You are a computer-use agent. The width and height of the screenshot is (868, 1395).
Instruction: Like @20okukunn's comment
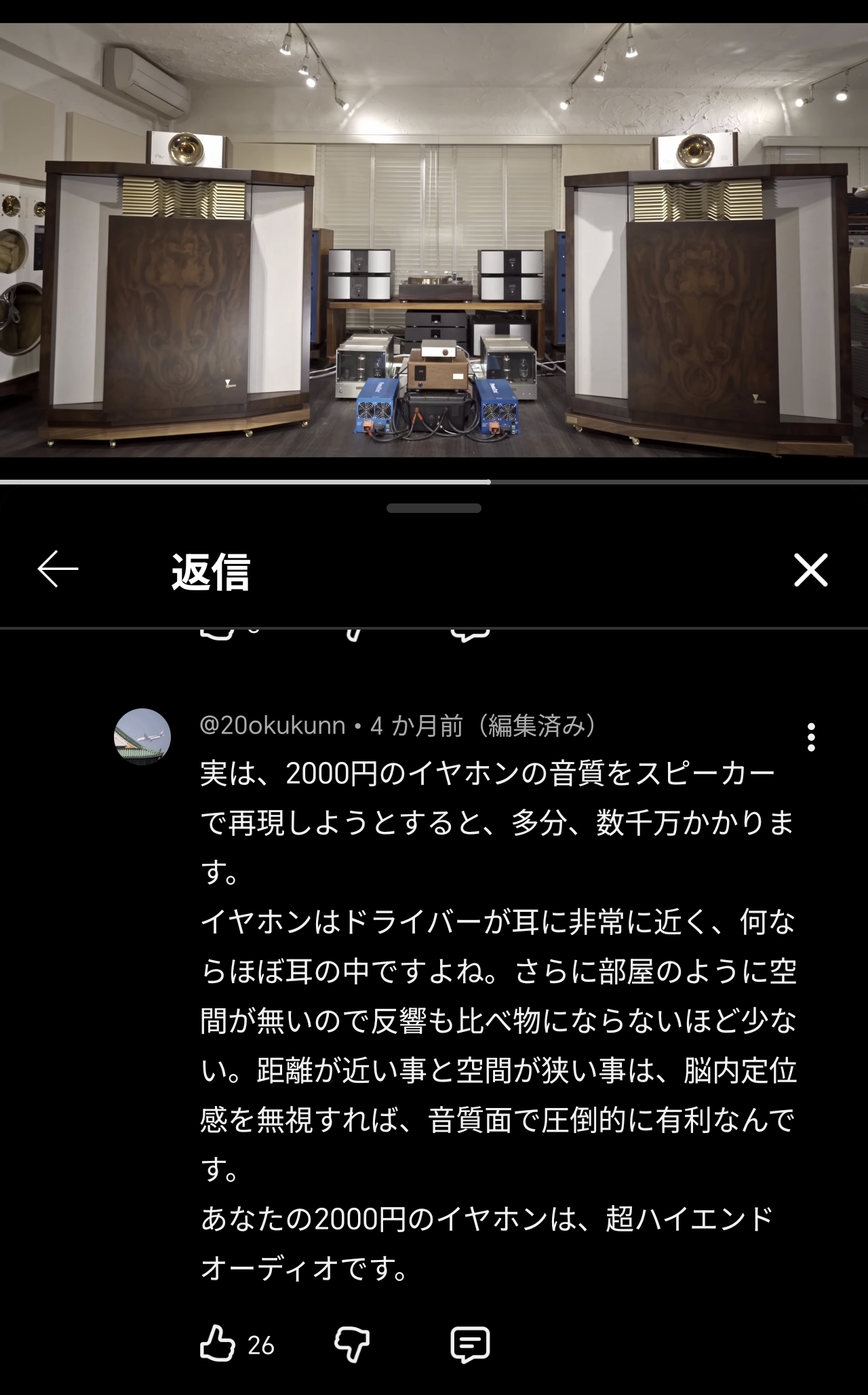[218, 1343]
